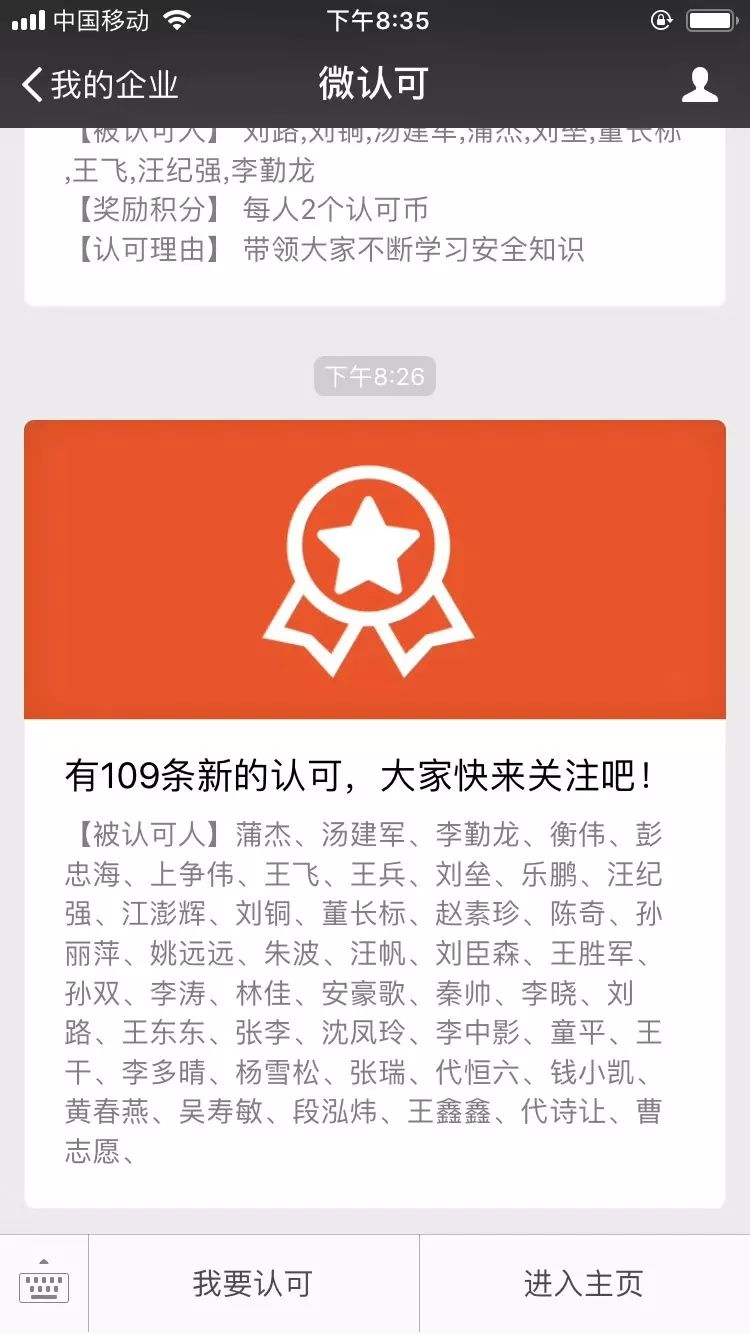Open the account profile icon
This screenshot has height=1334, width=750.
click(x=699, y=85)
